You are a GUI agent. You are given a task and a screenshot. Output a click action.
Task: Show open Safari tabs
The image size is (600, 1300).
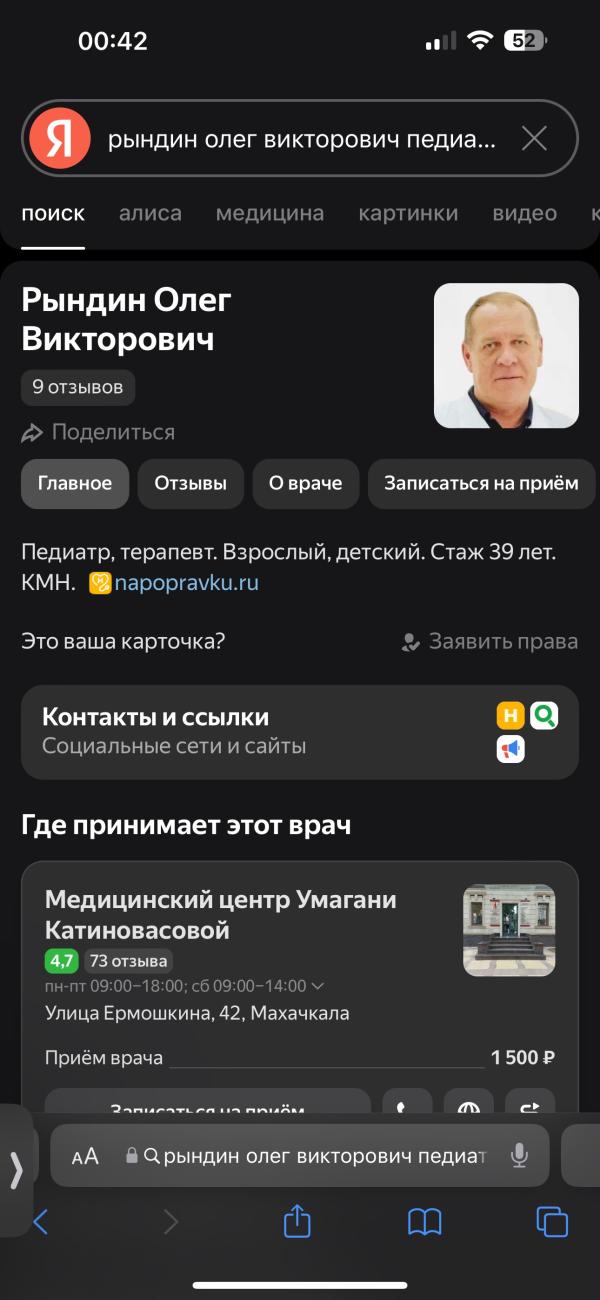(551, 1221)
